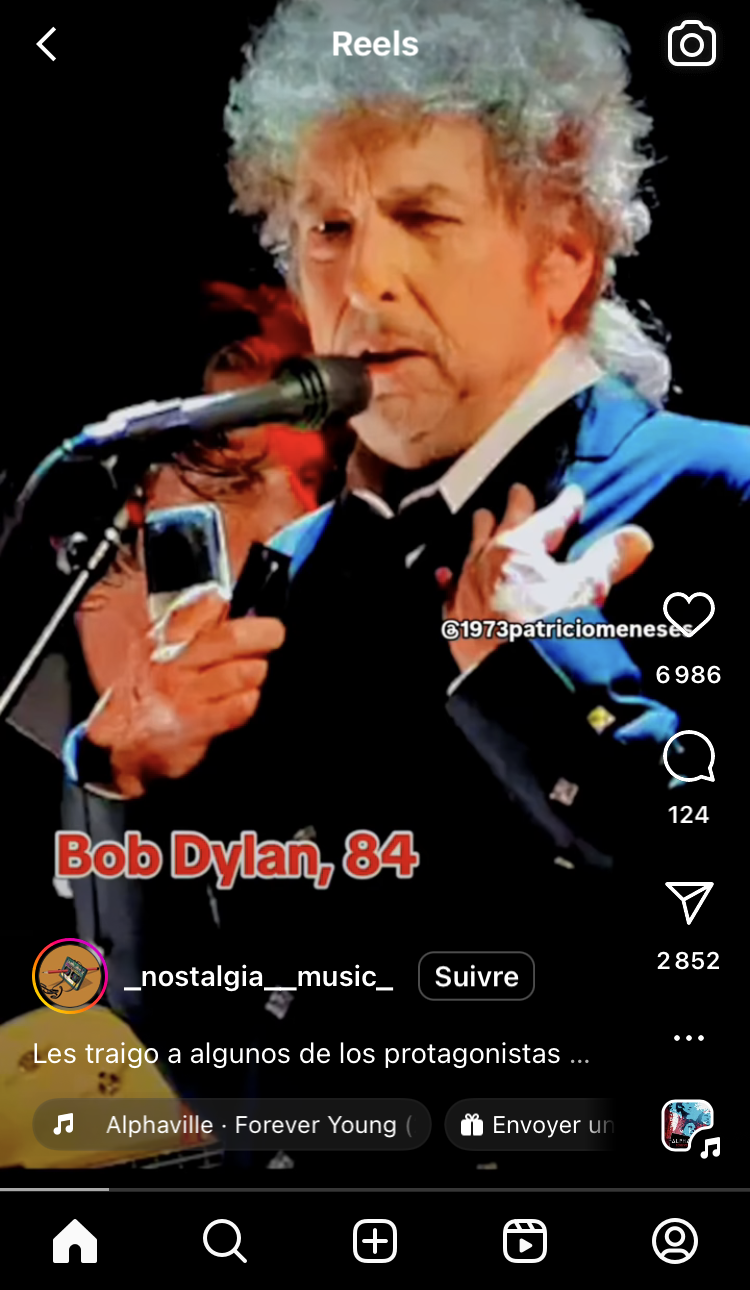Create a new post with the plus tab

tap(375, 1242)
